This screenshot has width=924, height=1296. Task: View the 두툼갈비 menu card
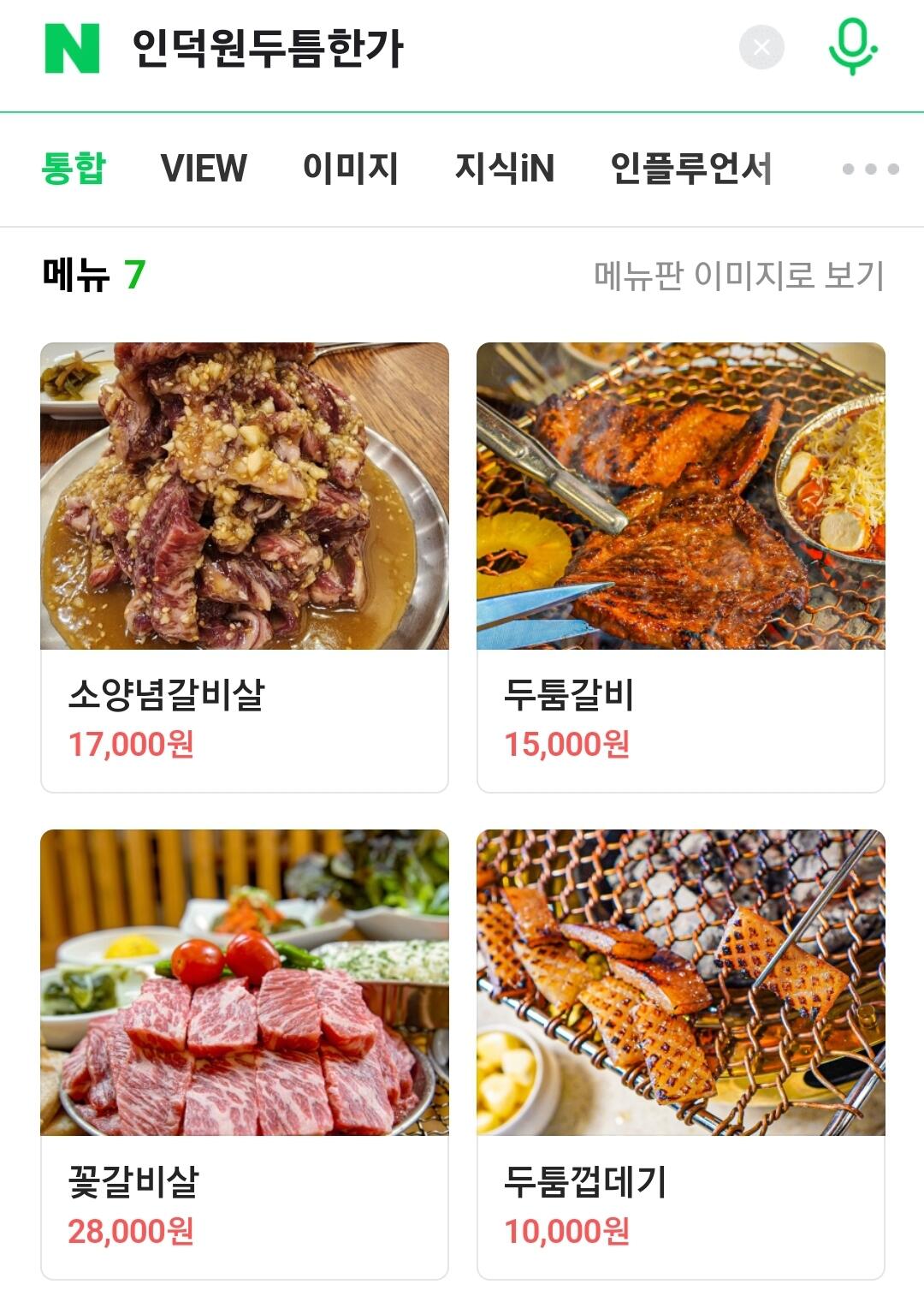click(680, 567)
